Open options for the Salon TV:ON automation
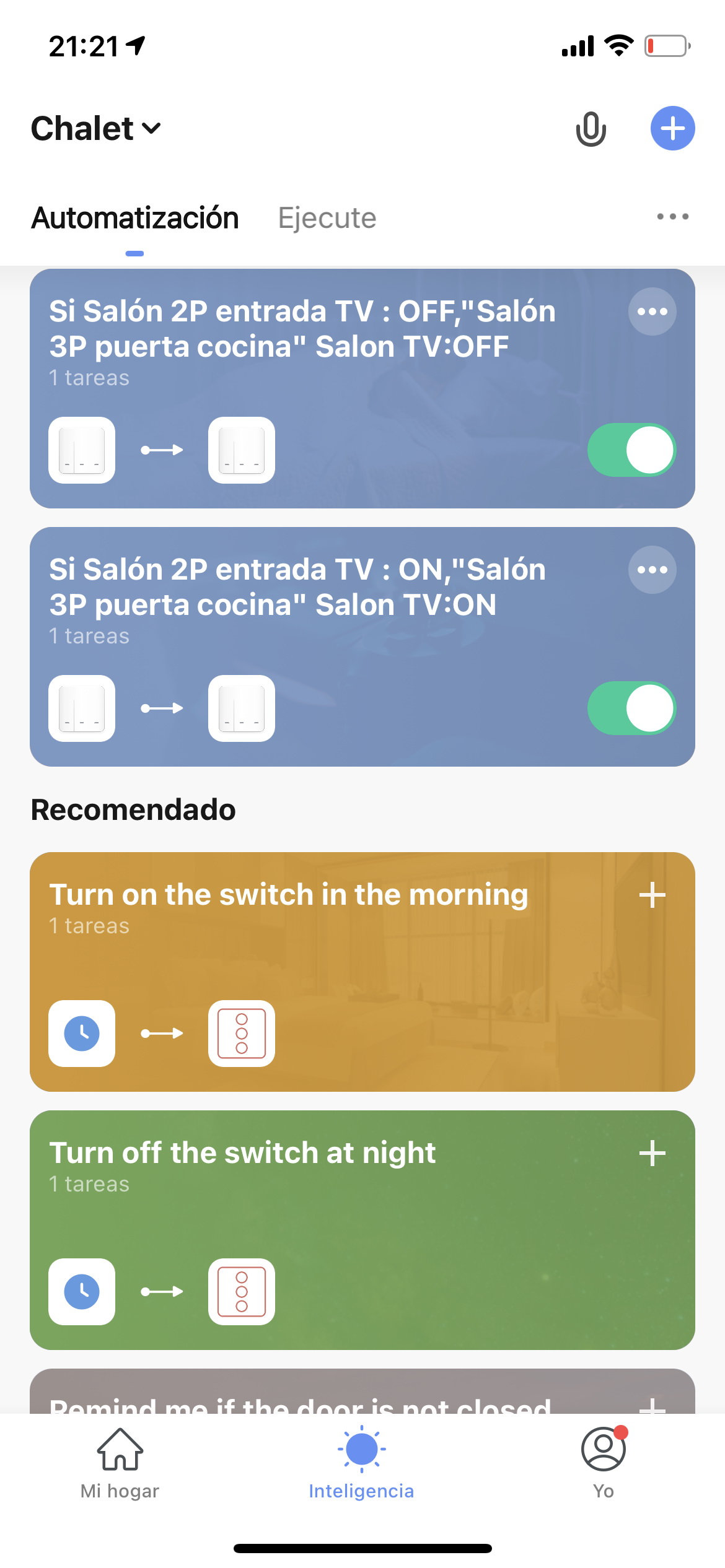Screen dimensions: 725x1568 652,570
